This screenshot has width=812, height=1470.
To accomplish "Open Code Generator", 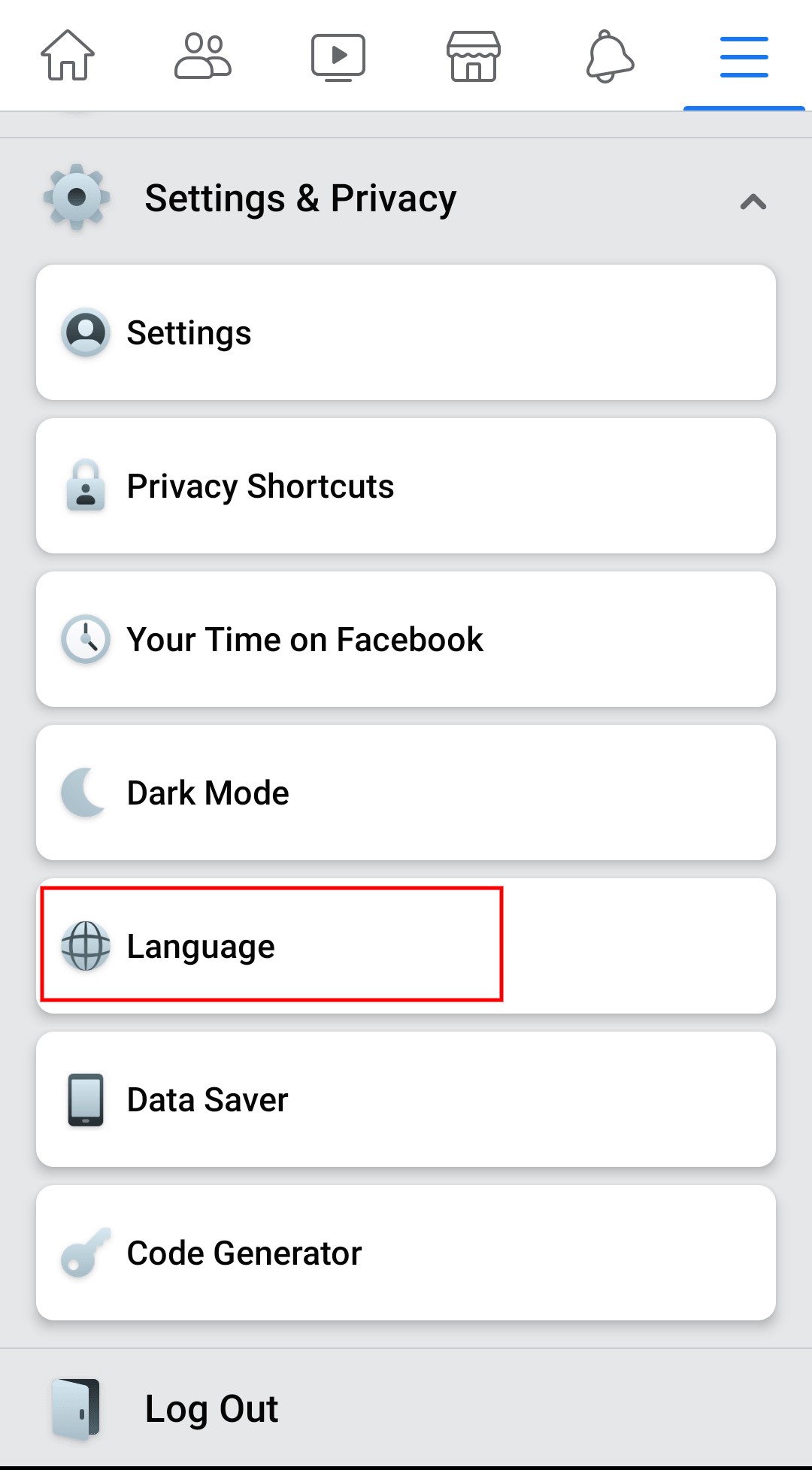I will click(406, 1252).
